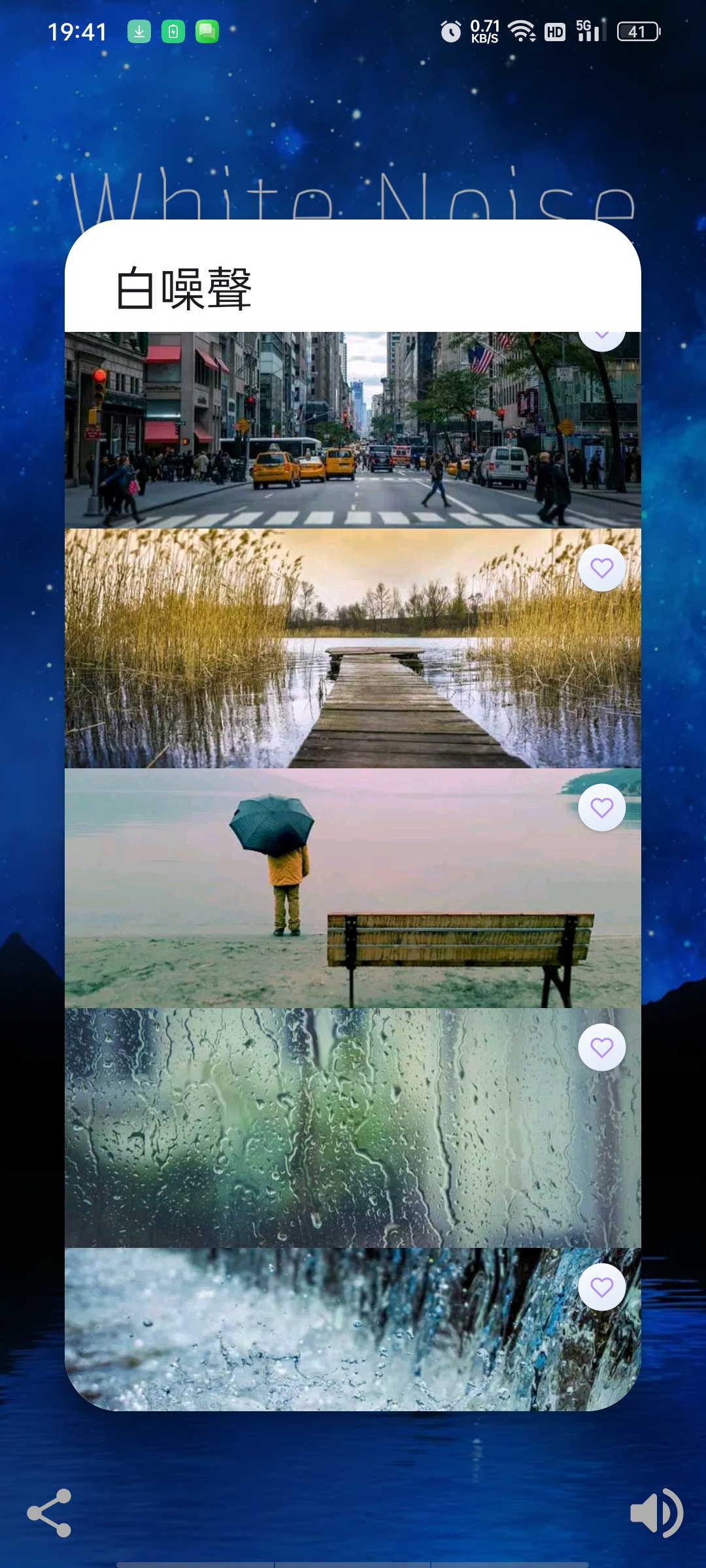Open the city street traffic sound card
Image resolution: width=706 pixels, height=1568 pixels.
[353, 430]
